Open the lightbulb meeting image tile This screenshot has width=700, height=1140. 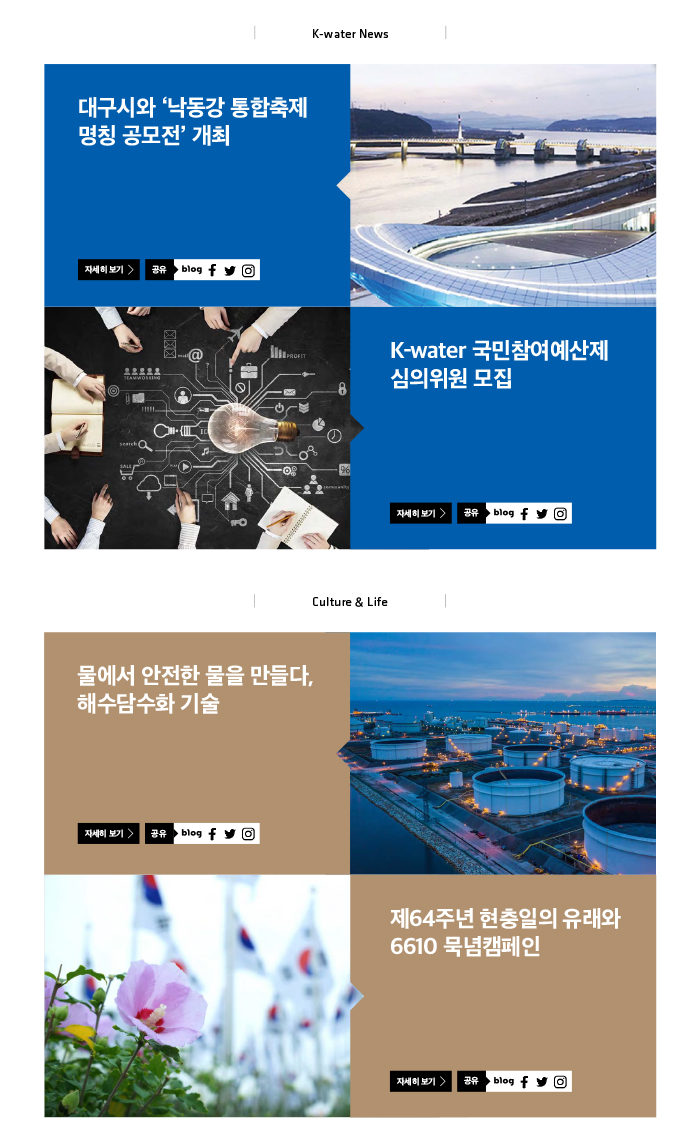[x=197, y=428]
